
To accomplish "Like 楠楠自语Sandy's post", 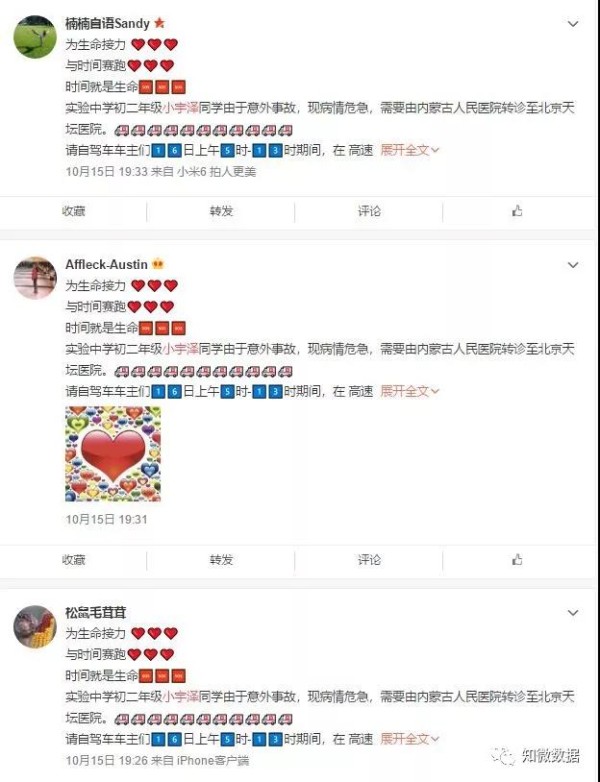I will click(x=517, y=211).
